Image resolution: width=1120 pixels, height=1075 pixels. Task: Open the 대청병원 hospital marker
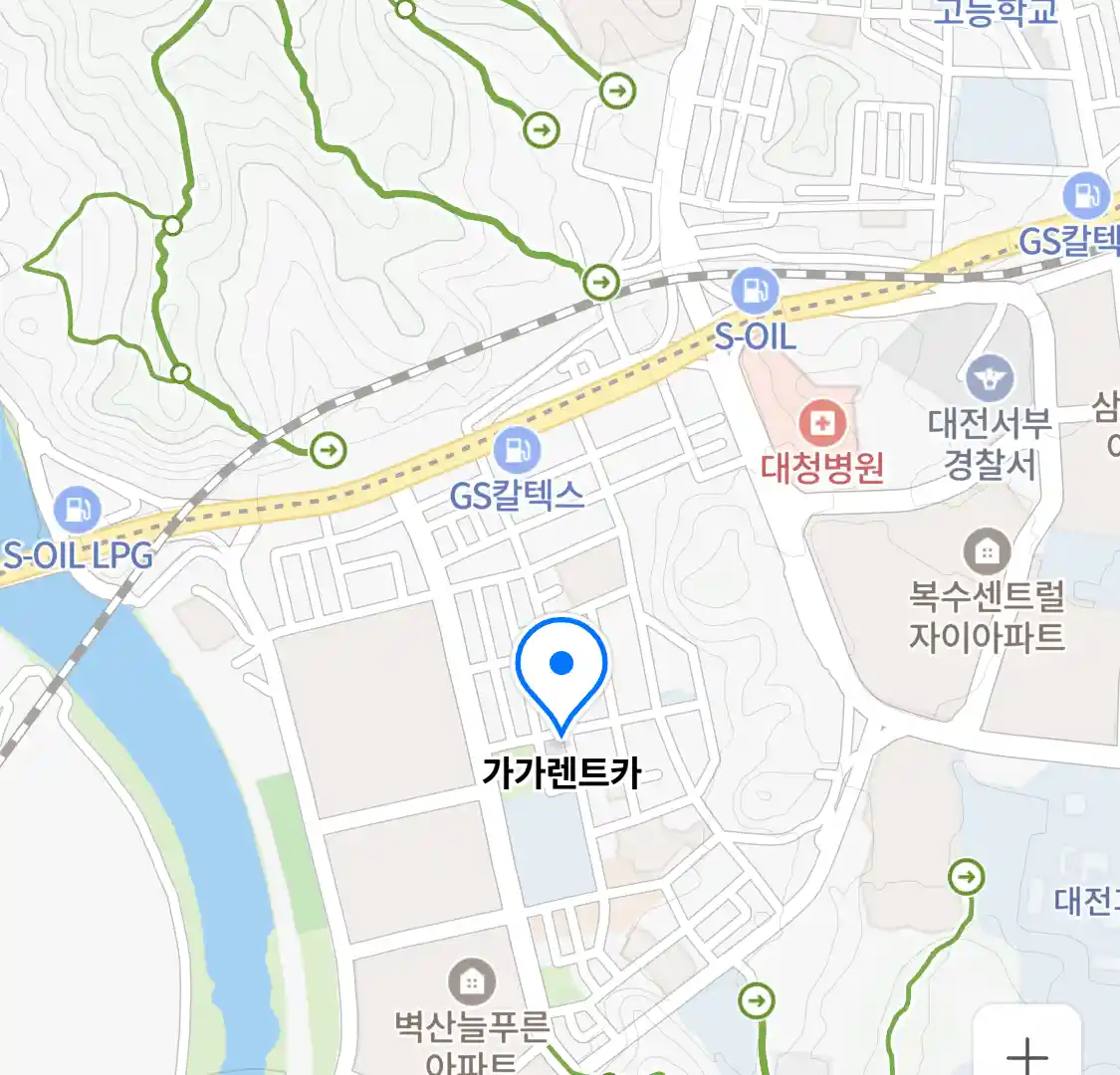(x=821, y=426)
